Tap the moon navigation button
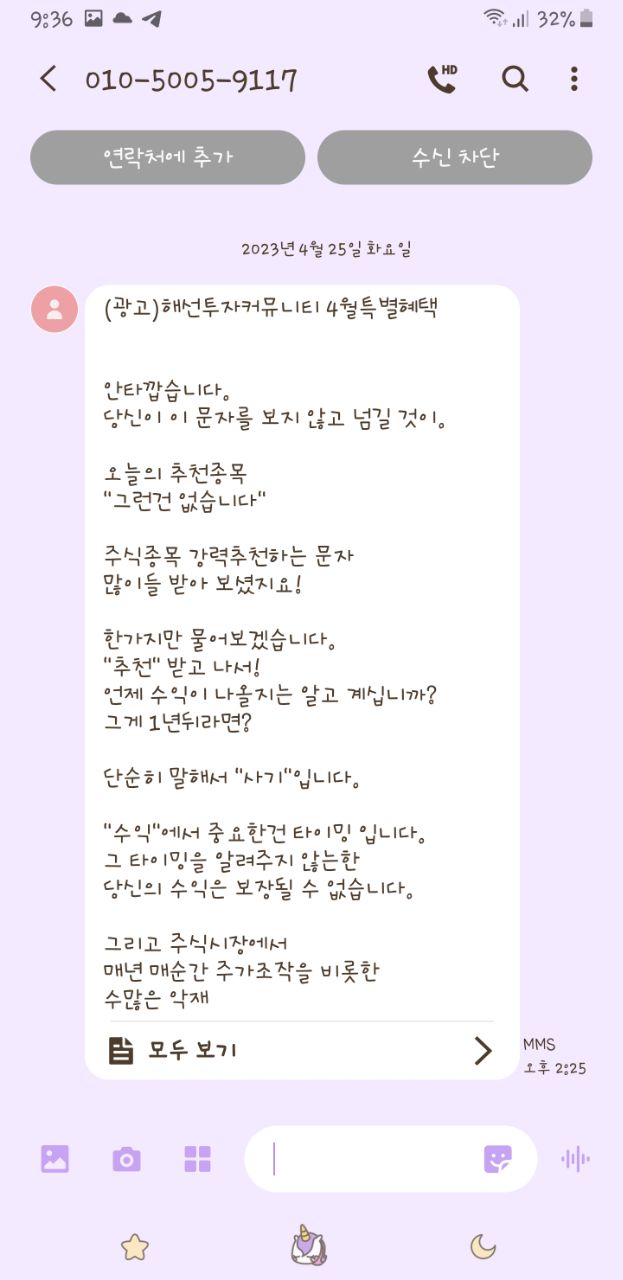Image resolution: width=623 pixels, height=1280 pixels. tap(483, 1246)
